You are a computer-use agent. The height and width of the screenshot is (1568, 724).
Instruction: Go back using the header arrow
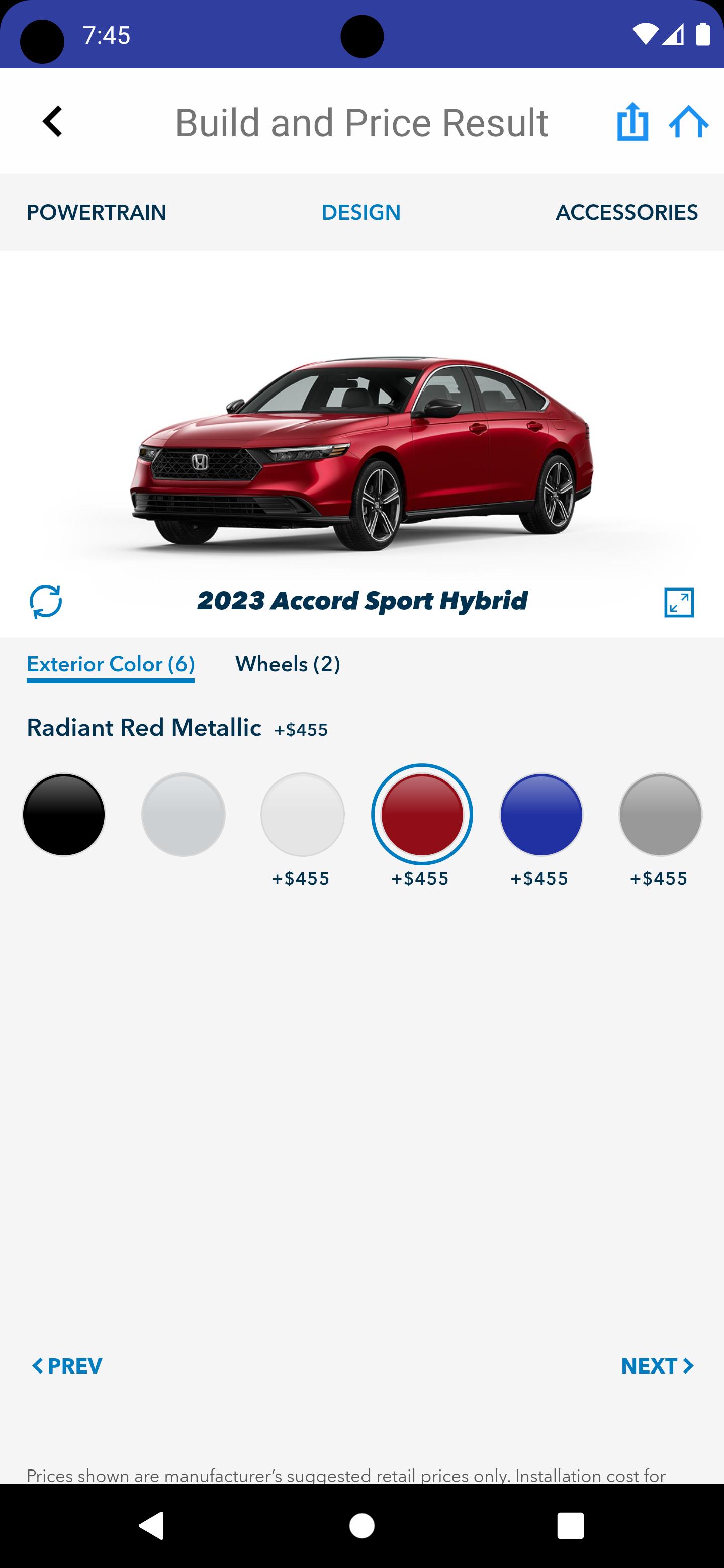coord(52,121)
